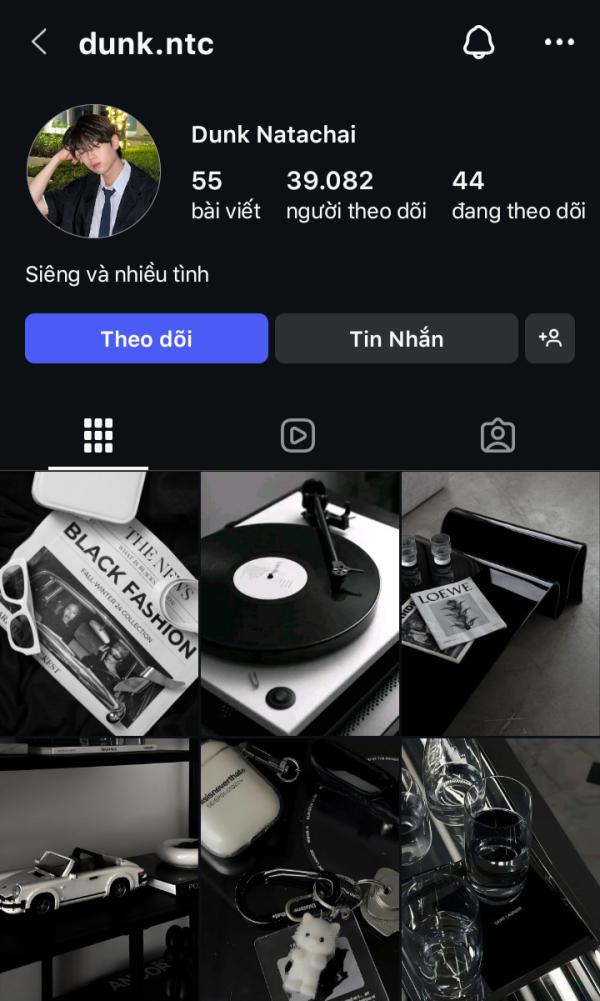Switch to the reels video tab
The image size is (600, 1001).
(298, 436)
